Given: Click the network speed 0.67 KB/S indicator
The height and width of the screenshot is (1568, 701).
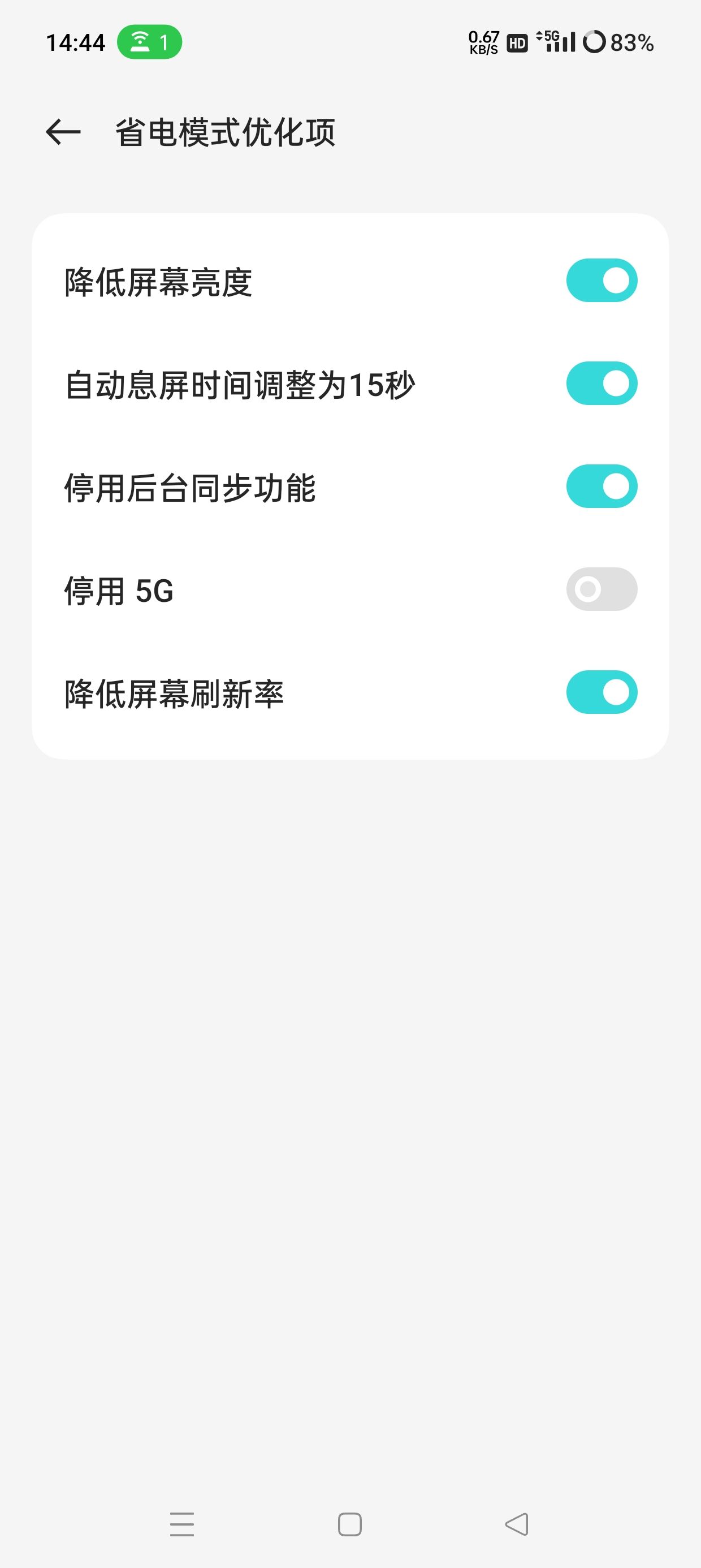Looking at the screenshot, I should point(484,41).
